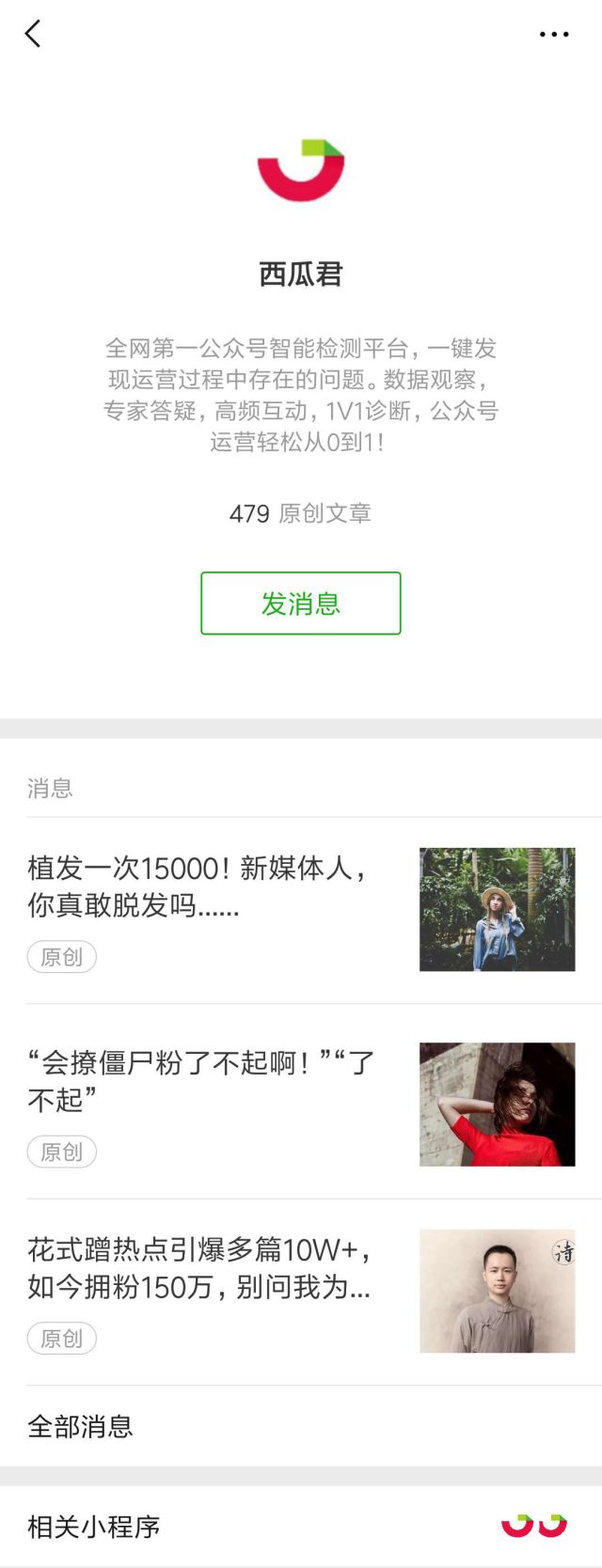Image resolution: width=602 pixels, height=1568 pixels.
Task: View the 479 原创文章 list
Action: (300, 513)
